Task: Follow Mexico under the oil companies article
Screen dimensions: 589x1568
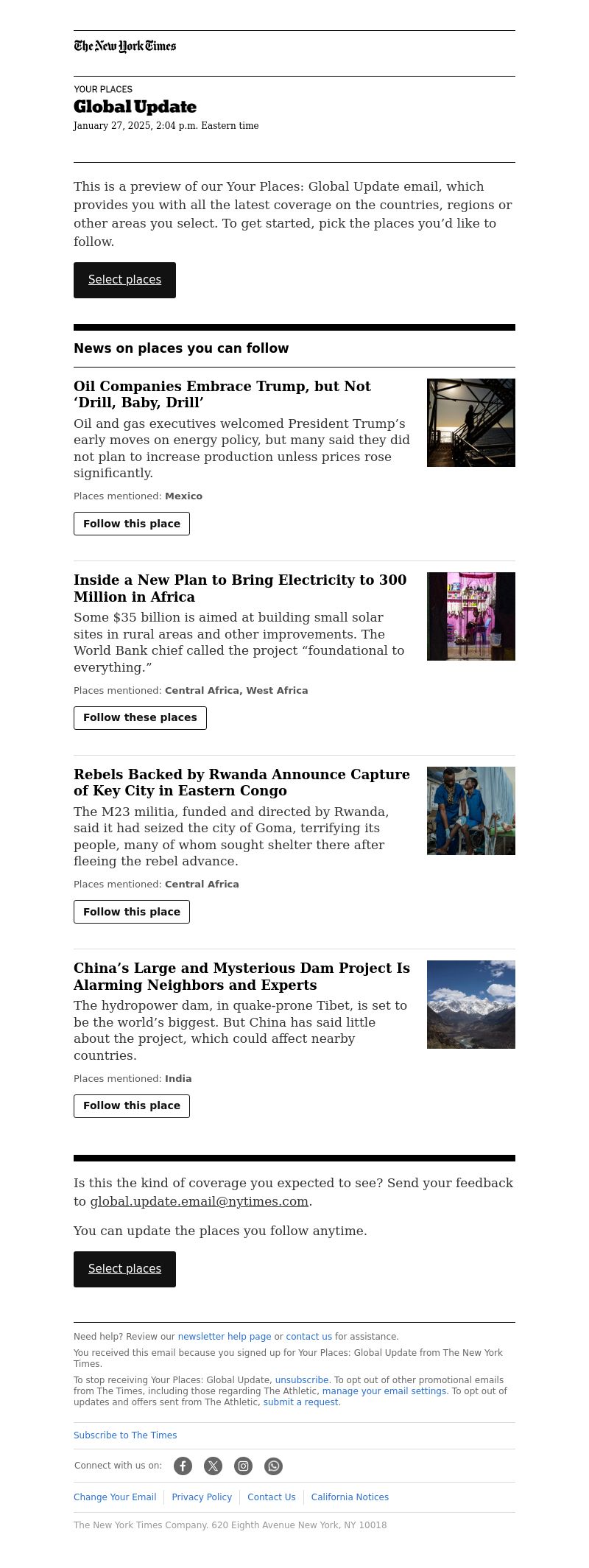Action: click(x=131, y=524)
